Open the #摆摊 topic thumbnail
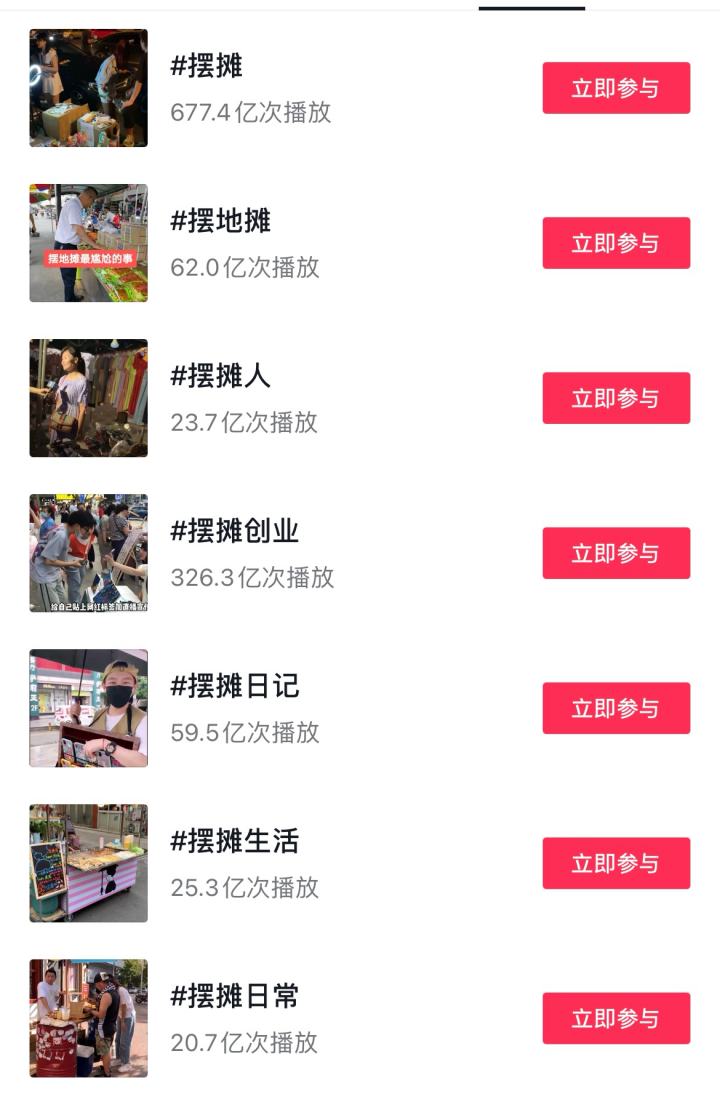 coord(88,88)
